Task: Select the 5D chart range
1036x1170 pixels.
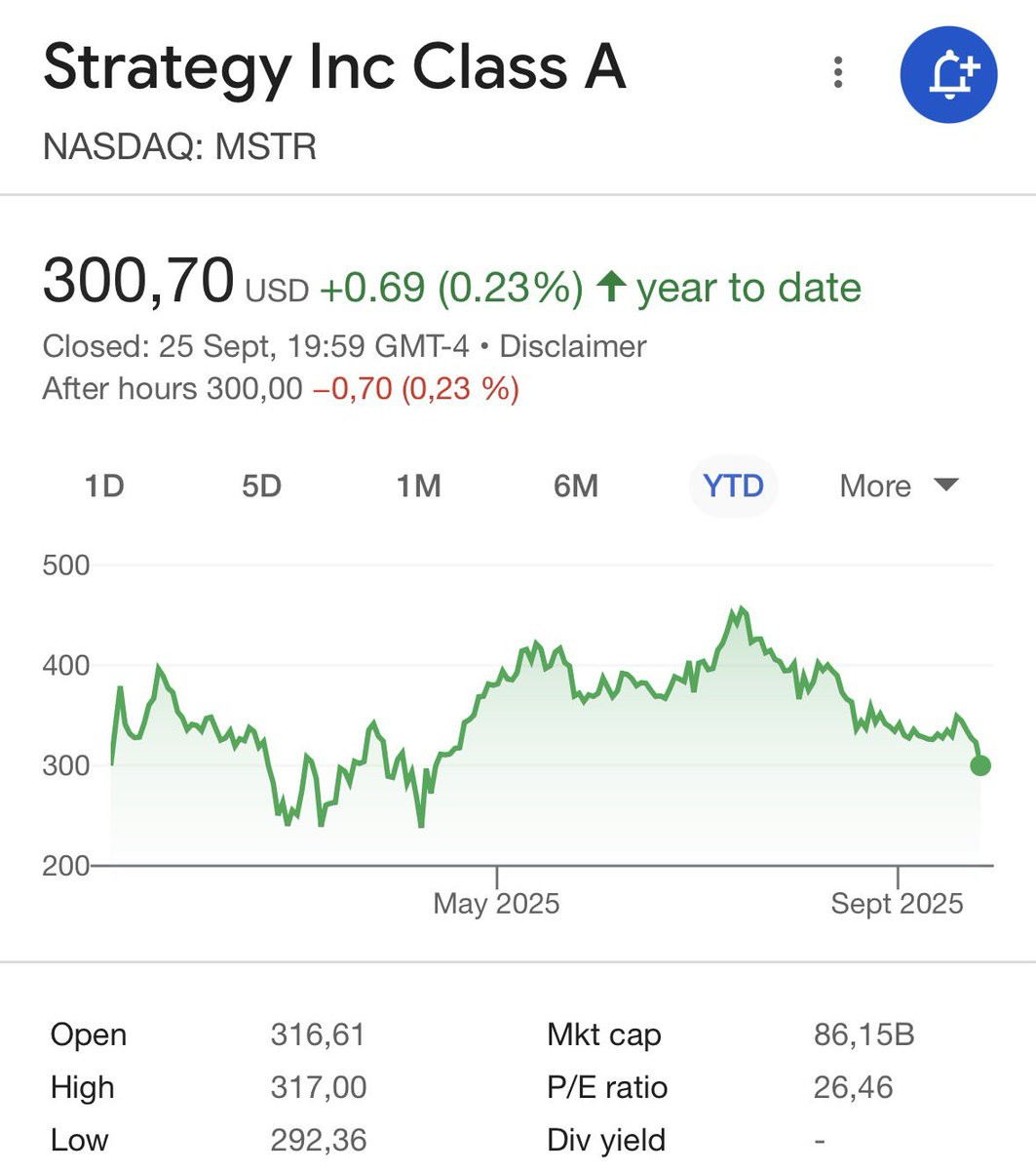Action: [261, 486]
